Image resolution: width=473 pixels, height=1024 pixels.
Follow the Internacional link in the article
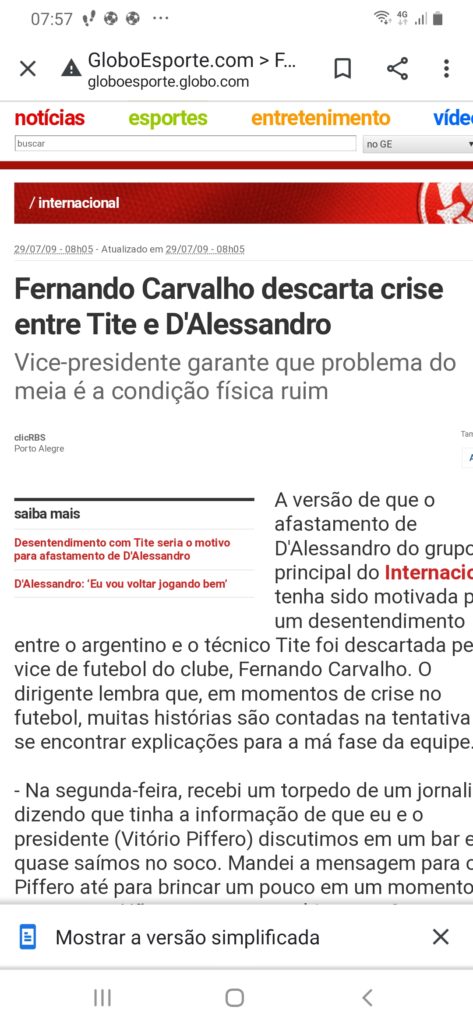pyautogui.click(x=429, y=573)
